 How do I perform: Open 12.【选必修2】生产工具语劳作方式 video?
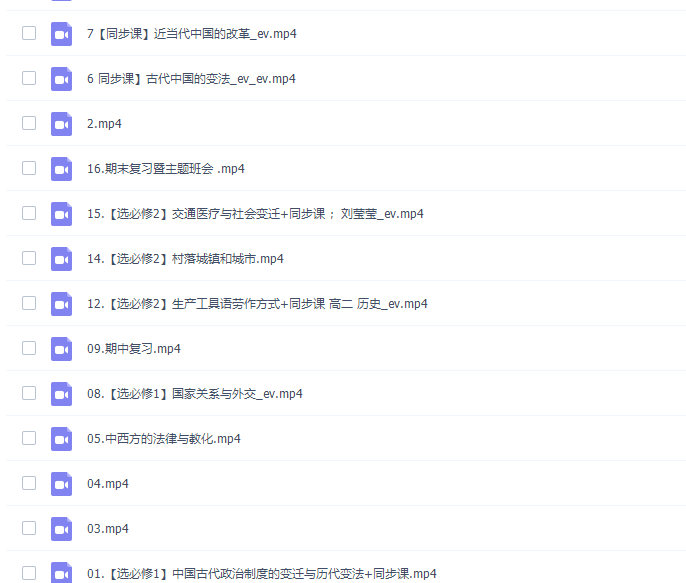pos(257,304)
